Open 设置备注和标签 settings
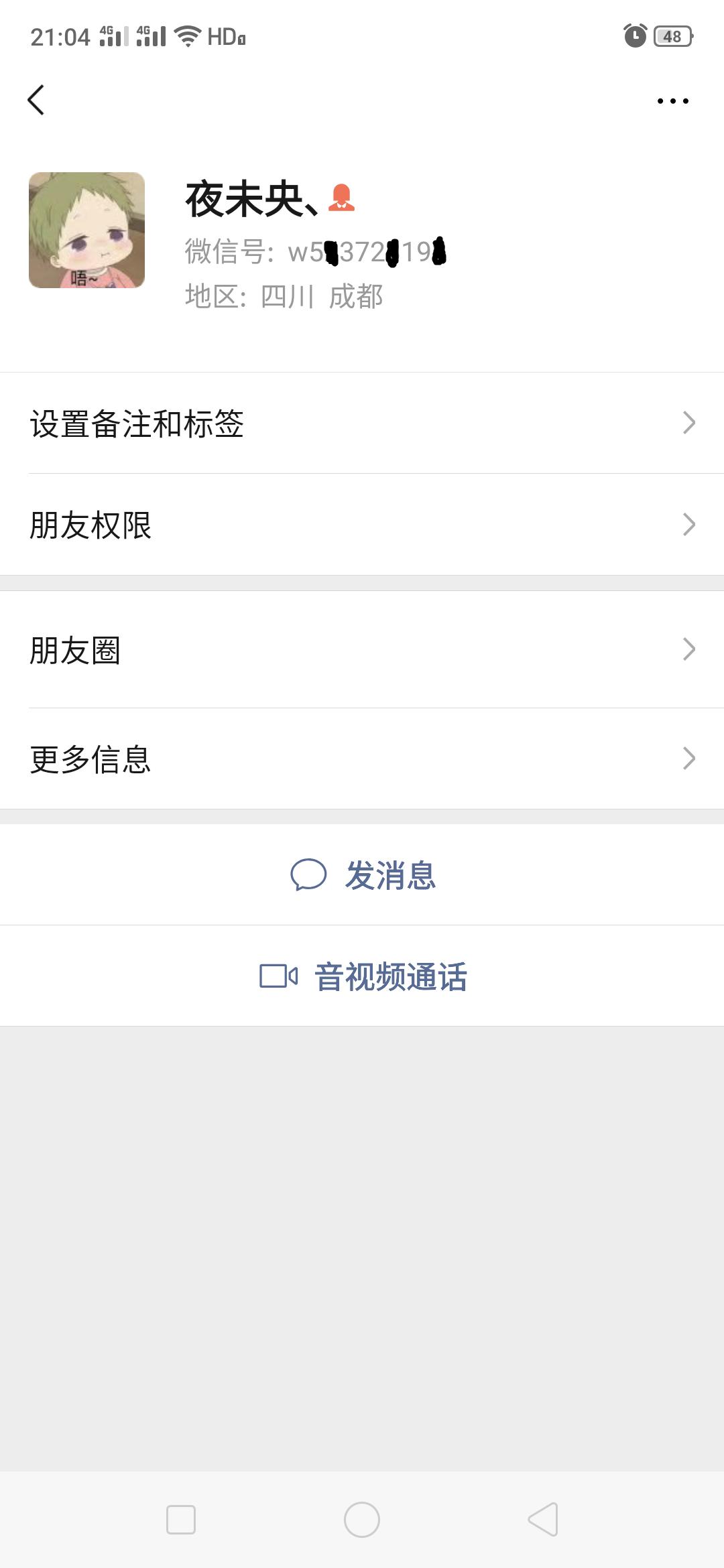This screenshot has height=1568, width=724. pyautogui.click(x=362, y=423)
